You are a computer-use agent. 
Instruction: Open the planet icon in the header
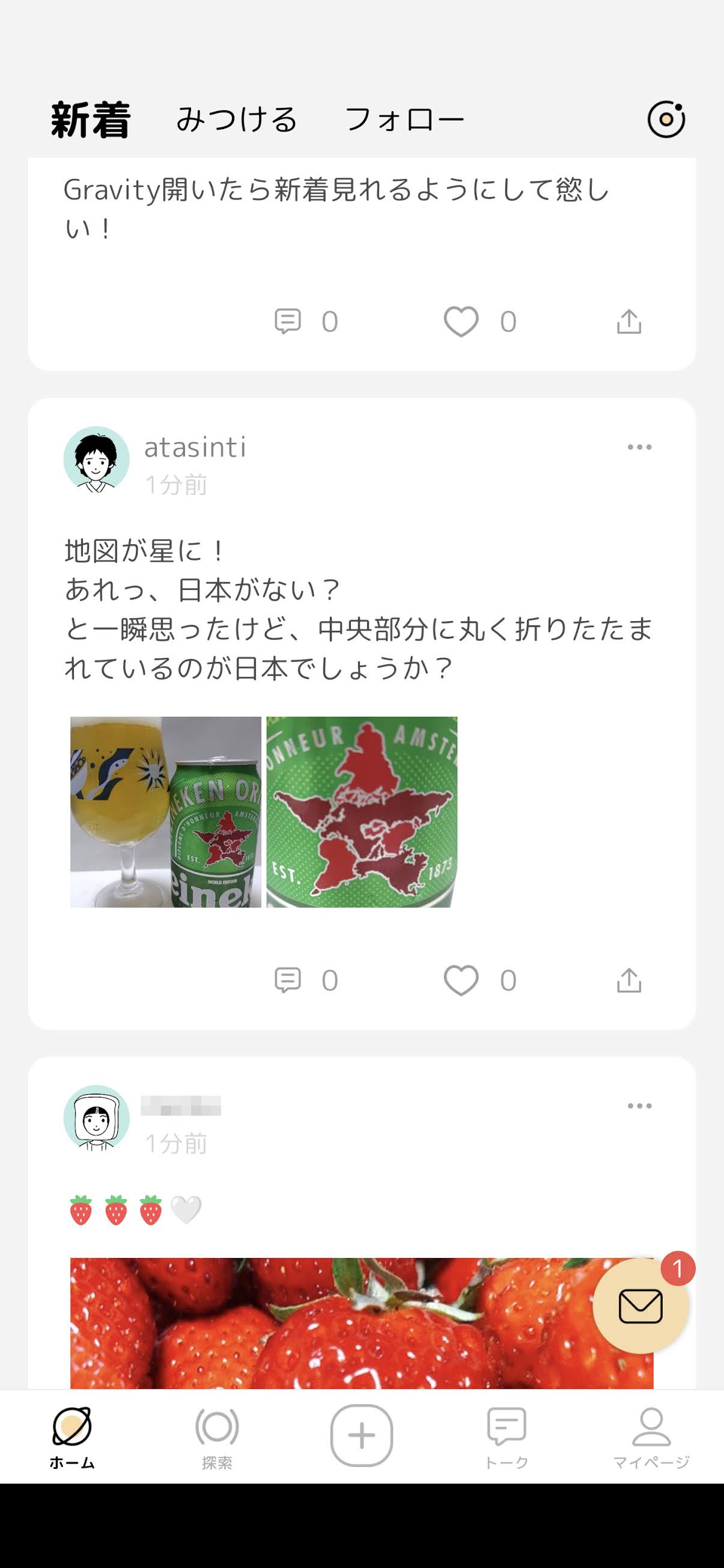pyautogui.click(x=666, y=120)
